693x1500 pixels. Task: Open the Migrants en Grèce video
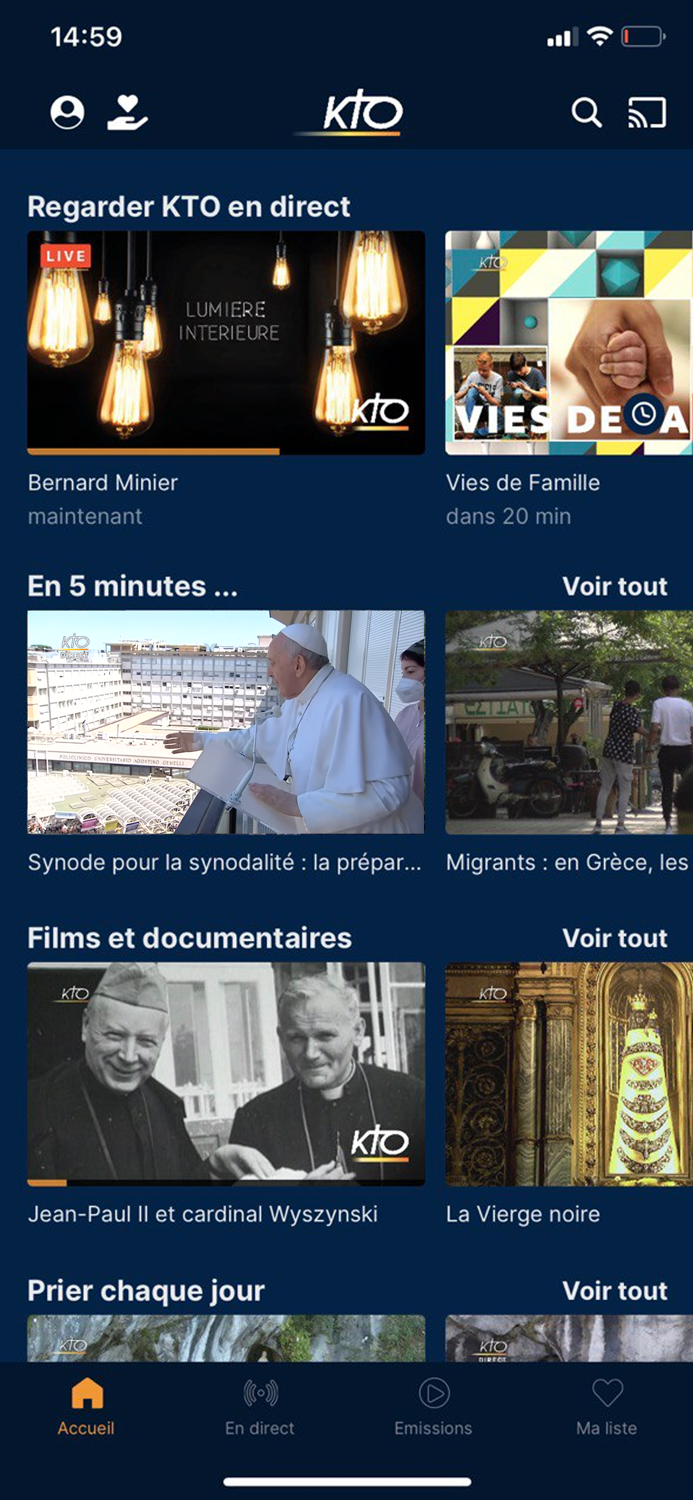click(568, 722)
